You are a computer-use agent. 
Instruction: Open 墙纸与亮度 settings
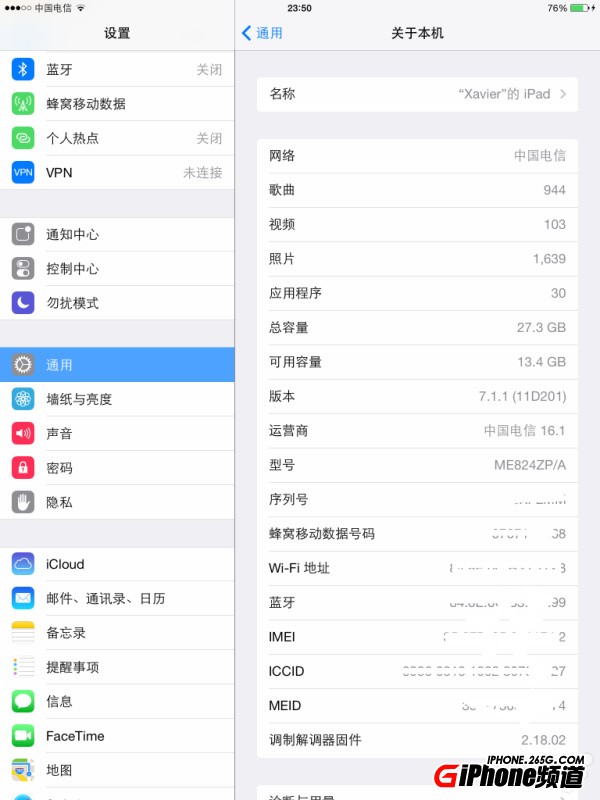click(x=117, y=399)
